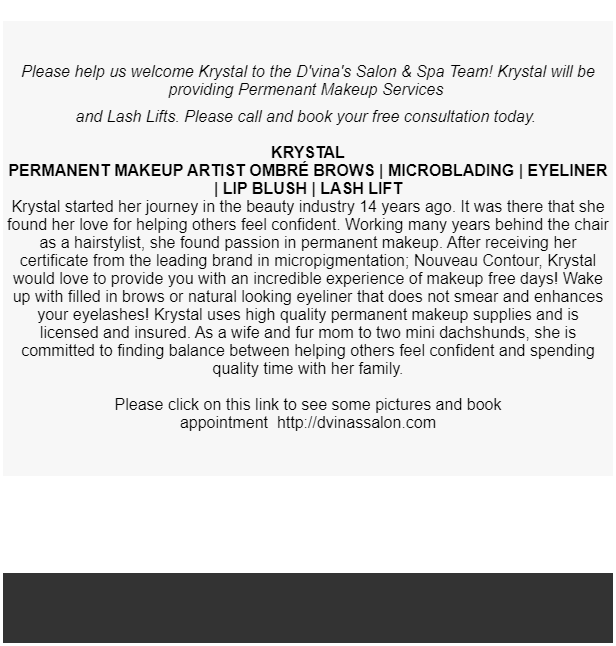Image resolution: width=616 pixels, height=646 pixels.
Task: Open the dvinassalon.com booking link
Action: (356, 422)
